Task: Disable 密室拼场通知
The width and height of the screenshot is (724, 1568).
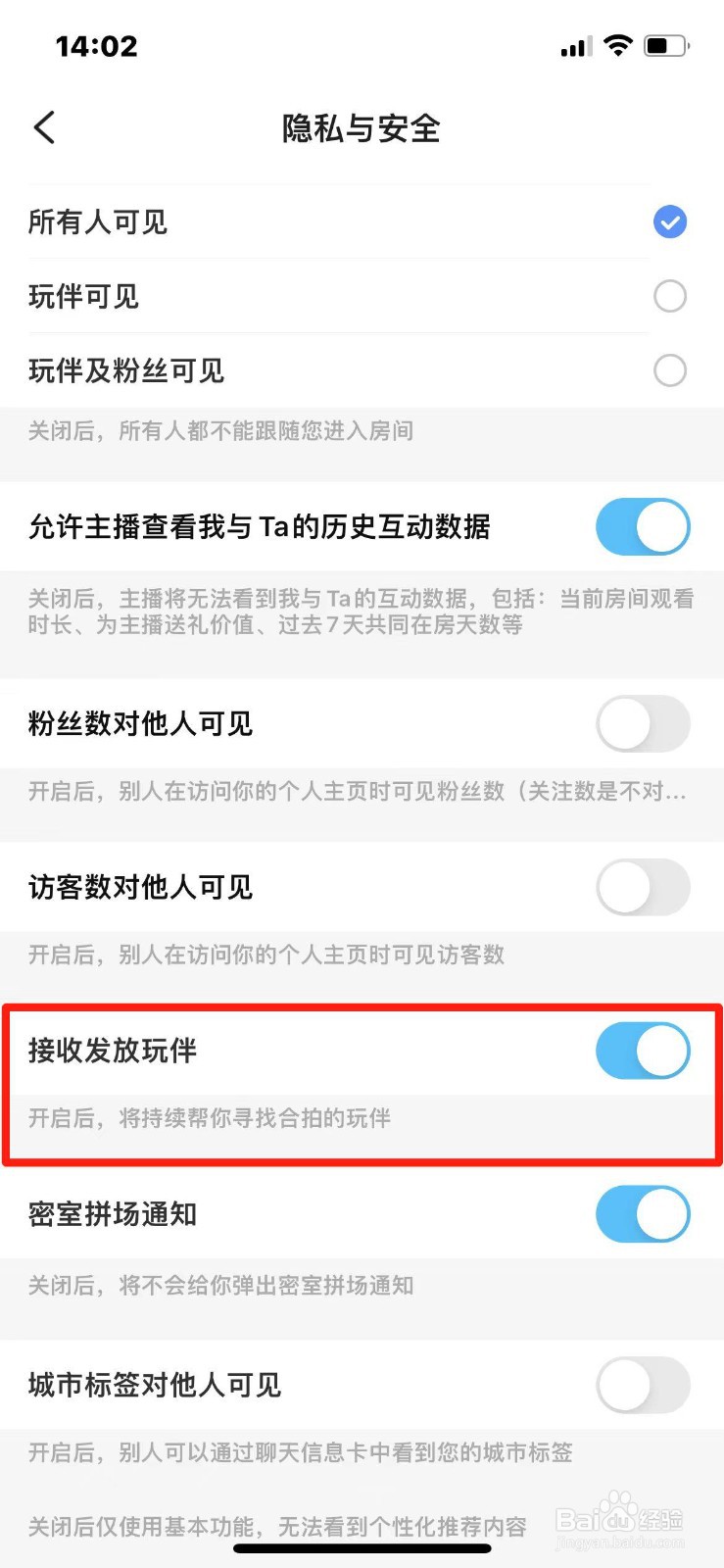Action: [x=643, y=1214]
